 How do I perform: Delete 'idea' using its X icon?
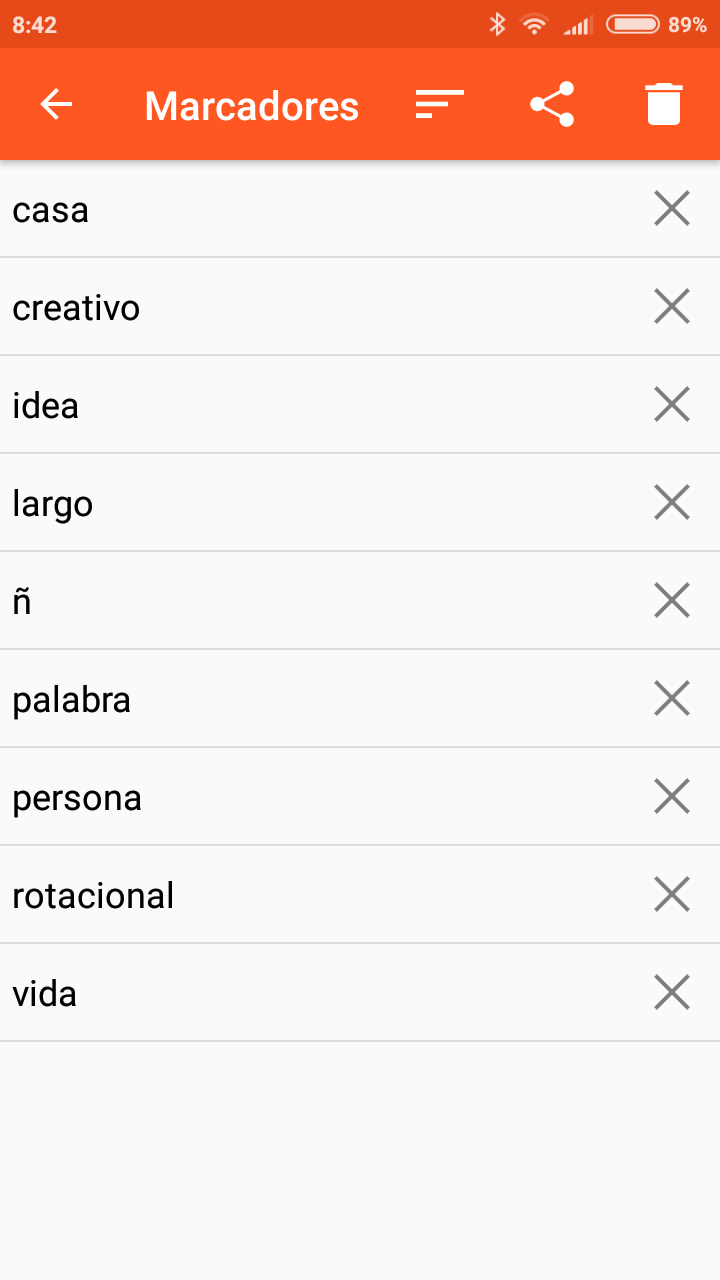671,404
